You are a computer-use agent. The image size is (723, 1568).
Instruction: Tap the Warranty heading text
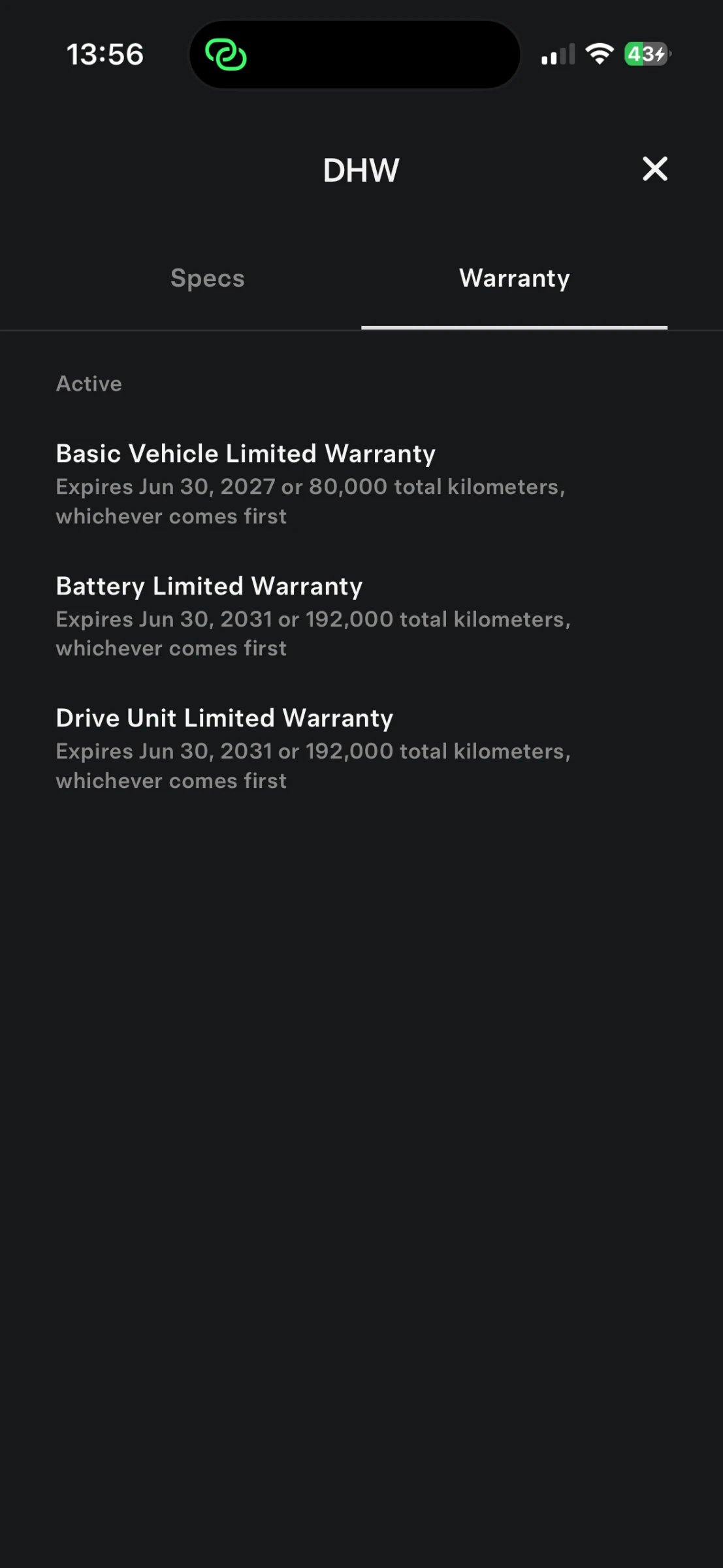pos(515,278)
